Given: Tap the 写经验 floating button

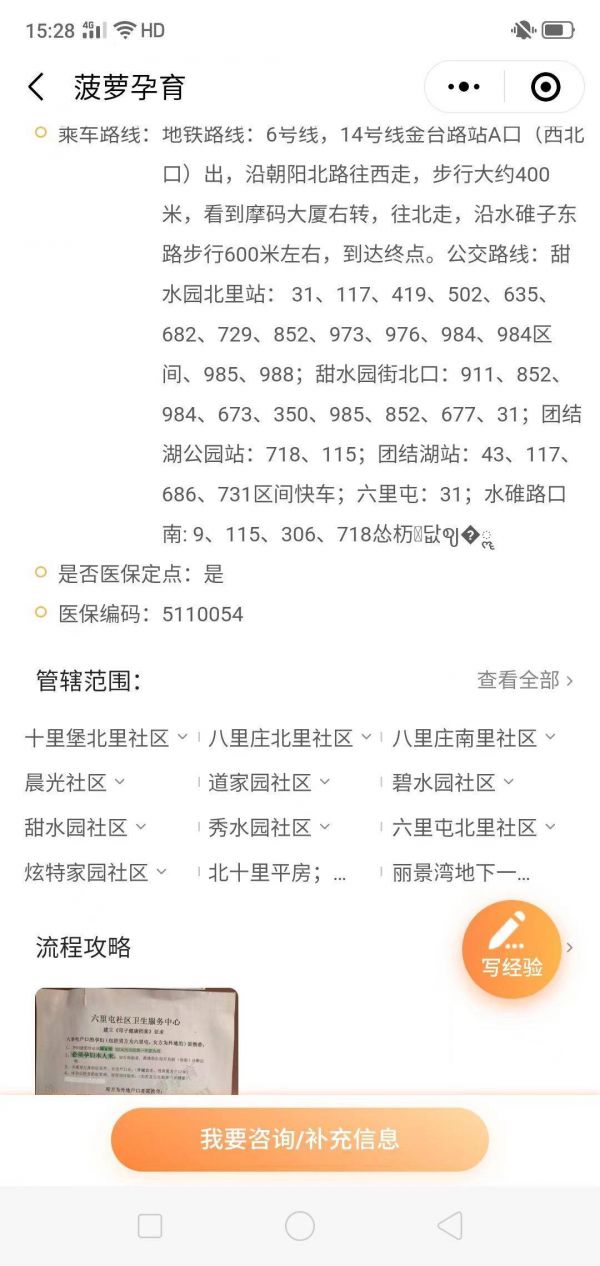Looking at the screenshot, I should click(511, 950).
